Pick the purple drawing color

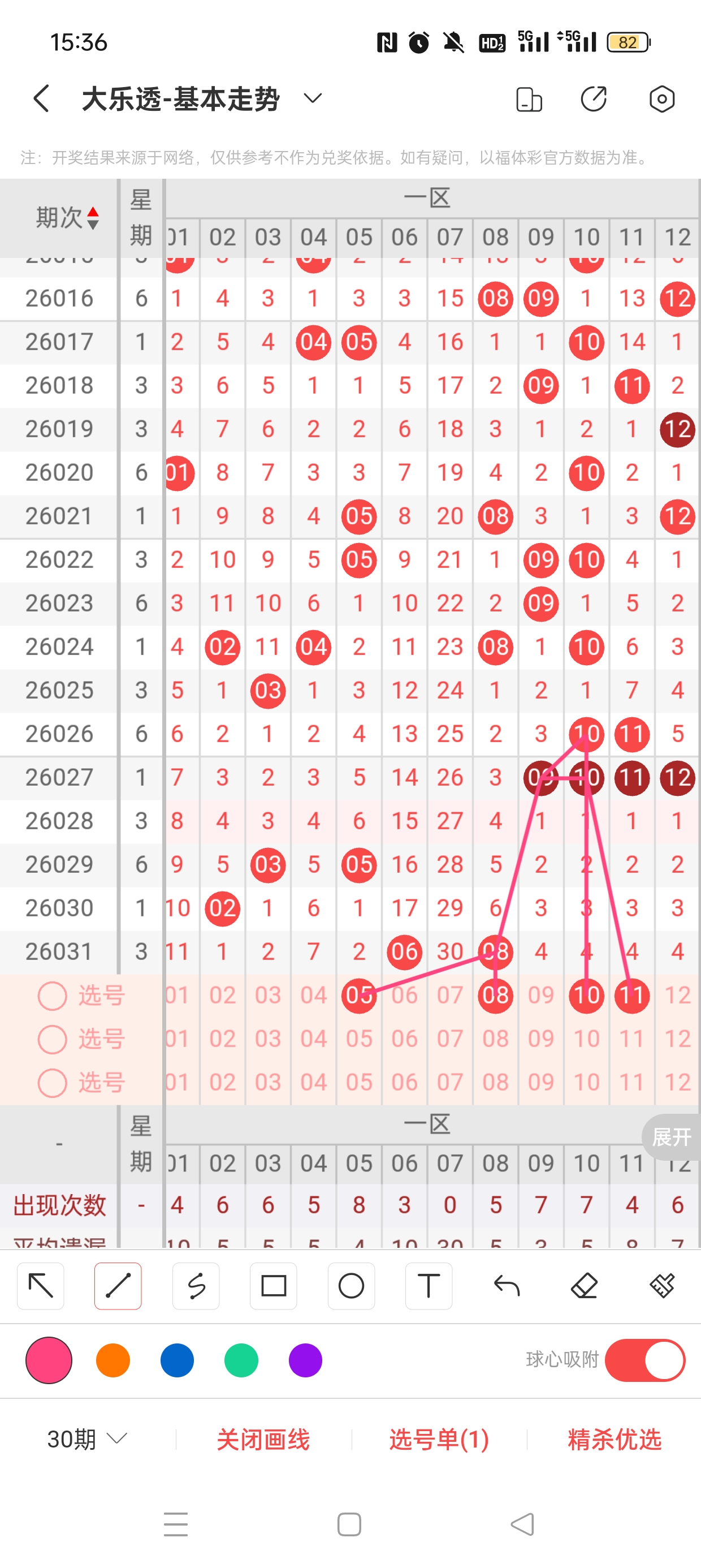[305, 1360]
